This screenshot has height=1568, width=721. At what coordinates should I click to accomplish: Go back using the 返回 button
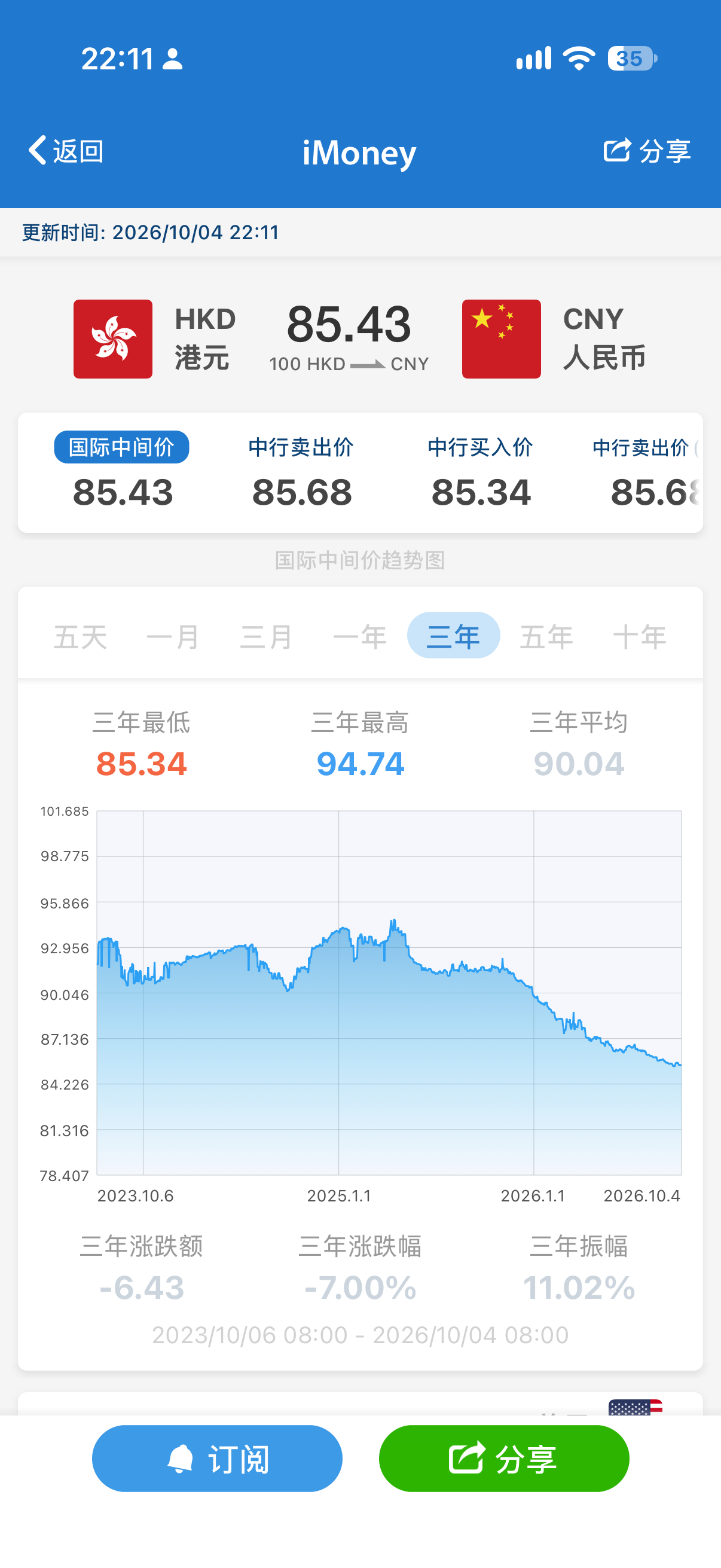point(66,150)
